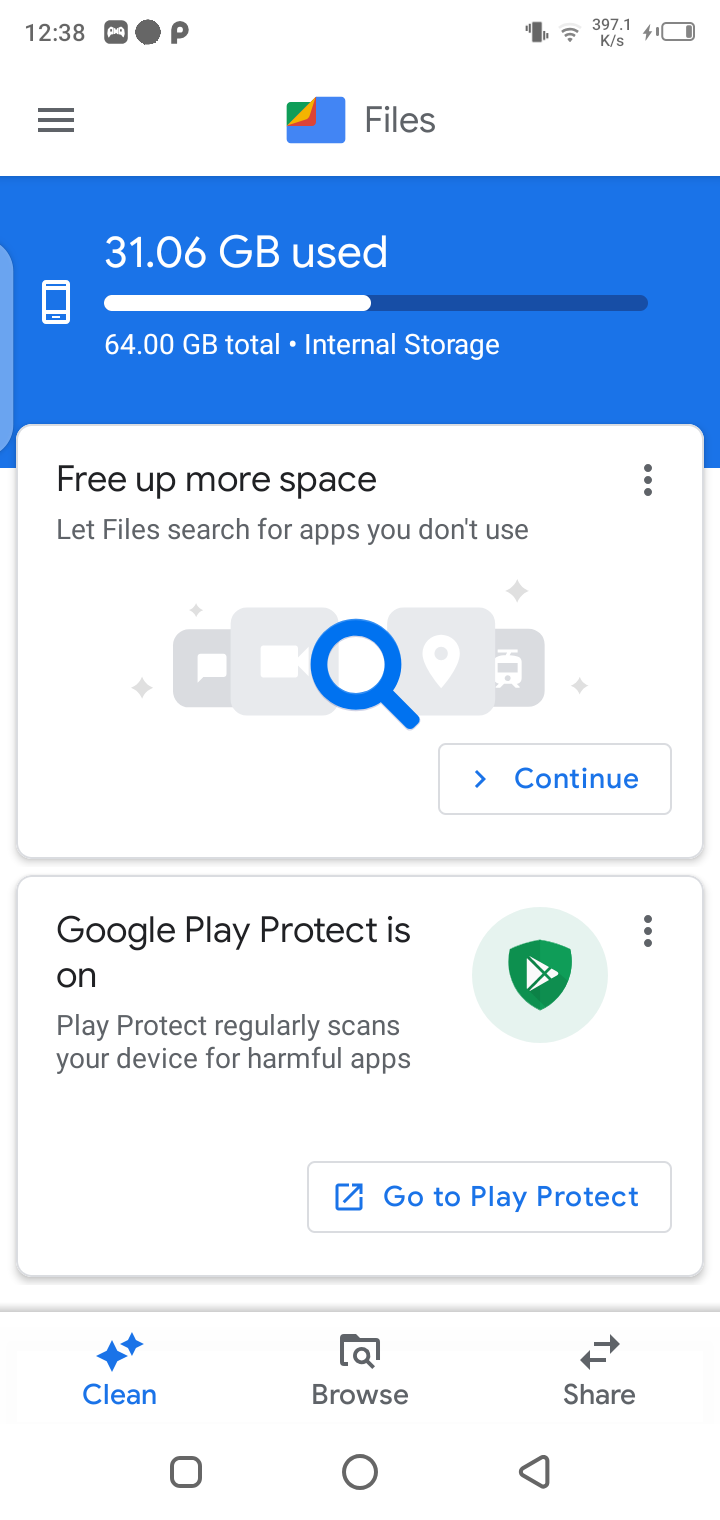Go back with the system back button
The image size is (720, 1520).
point(535,1472)
